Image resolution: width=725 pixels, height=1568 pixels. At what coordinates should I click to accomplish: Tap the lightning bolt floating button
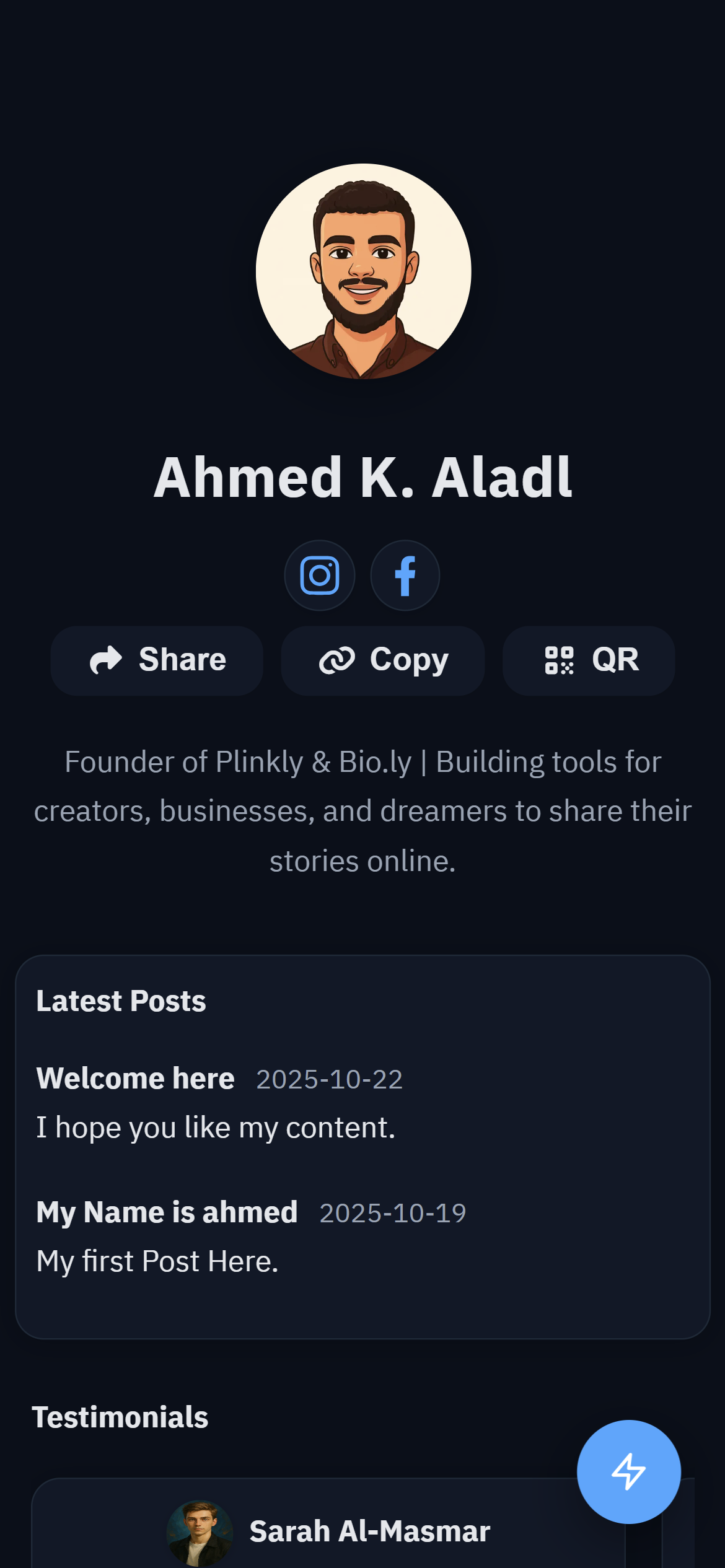pyautogui.click(x=628, y=1471)
